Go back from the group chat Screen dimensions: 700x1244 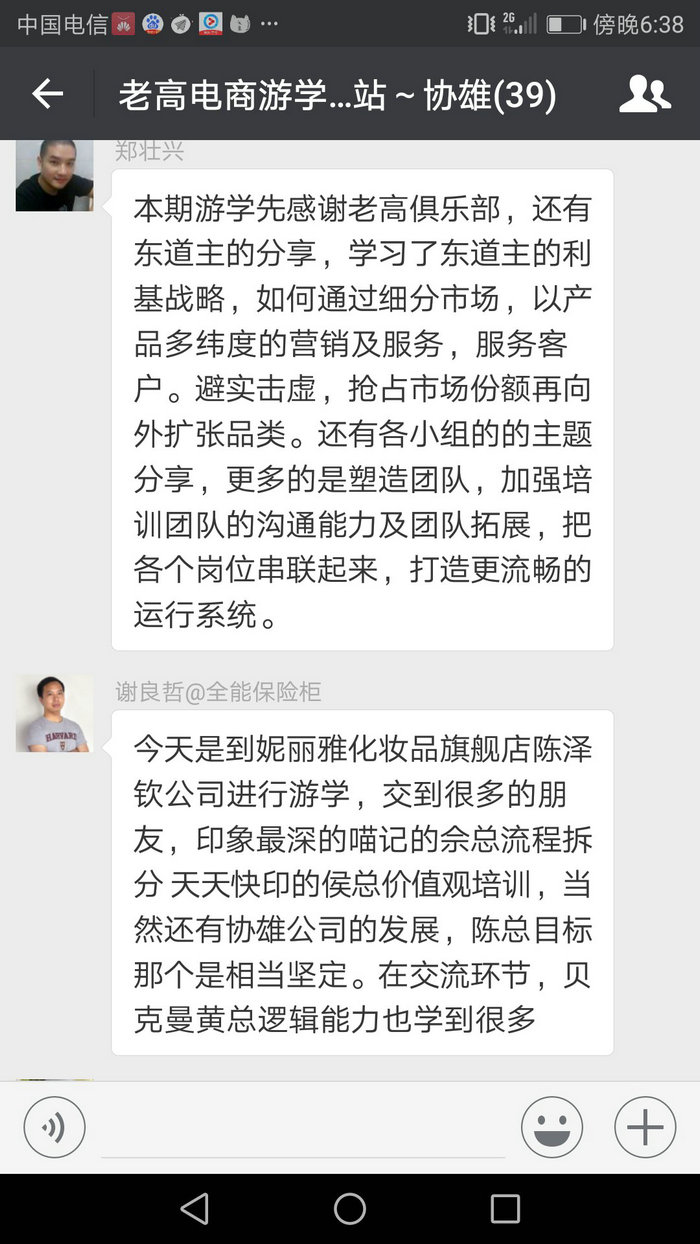[47, 94]
